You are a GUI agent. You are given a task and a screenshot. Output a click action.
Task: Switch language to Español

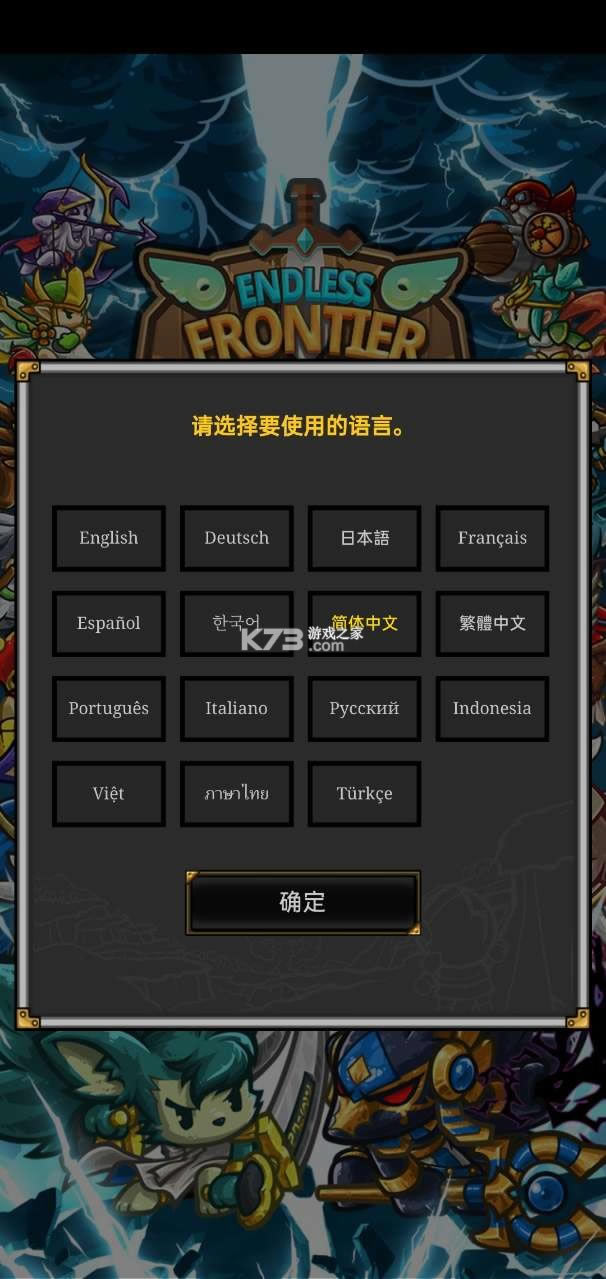tap(109, 623)
